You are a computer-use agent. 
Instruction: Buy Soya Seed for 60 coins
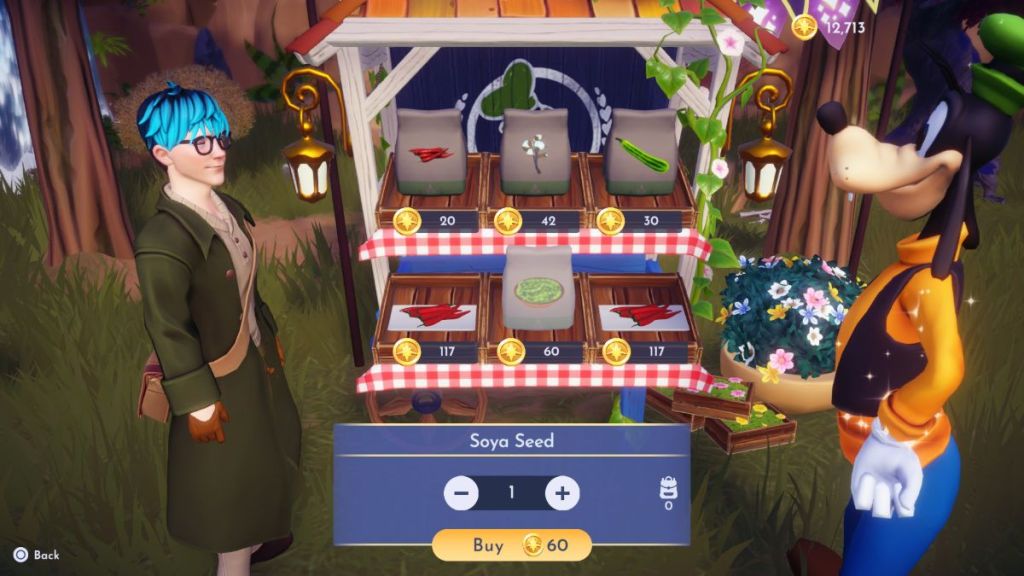[511, 545]
